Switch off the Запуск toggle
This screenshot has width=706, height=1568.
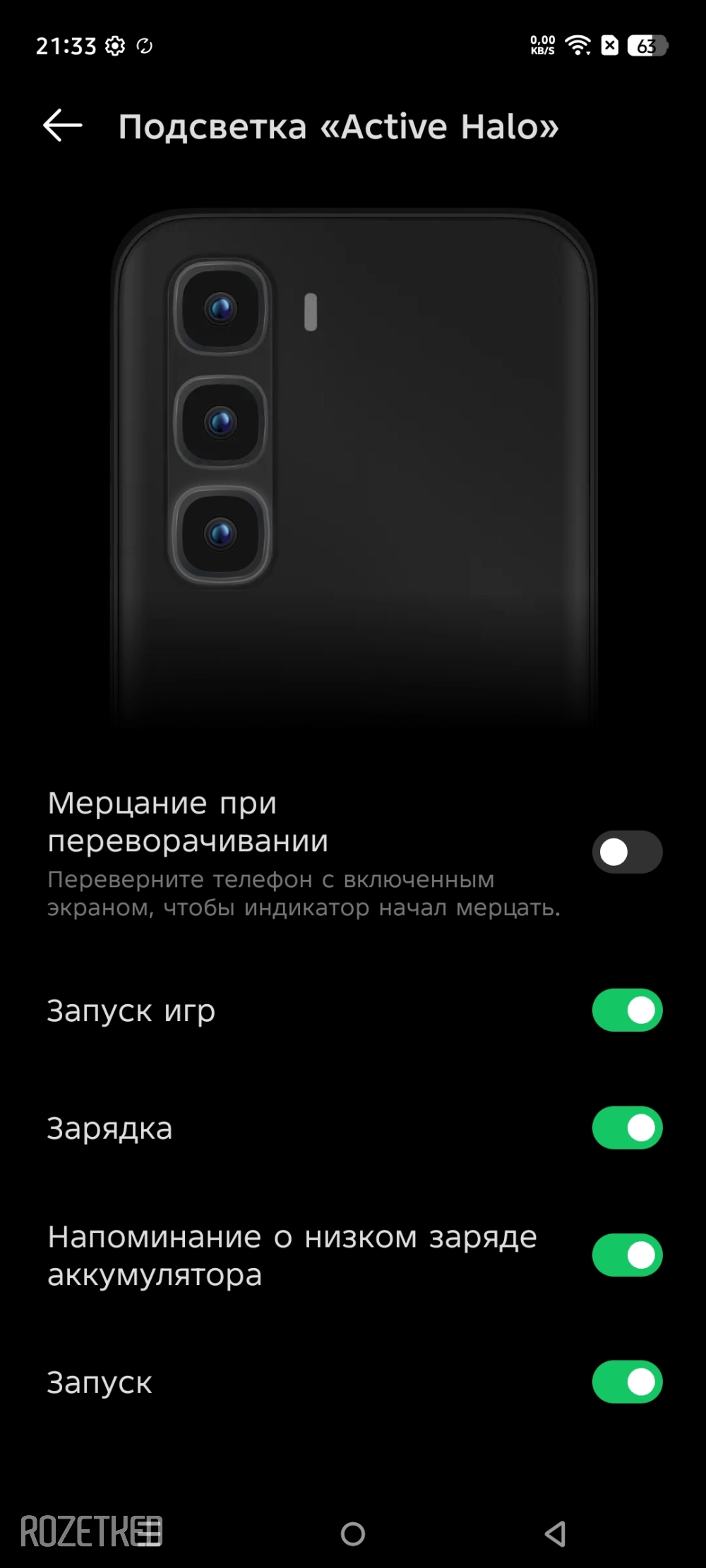point(627,1382)
